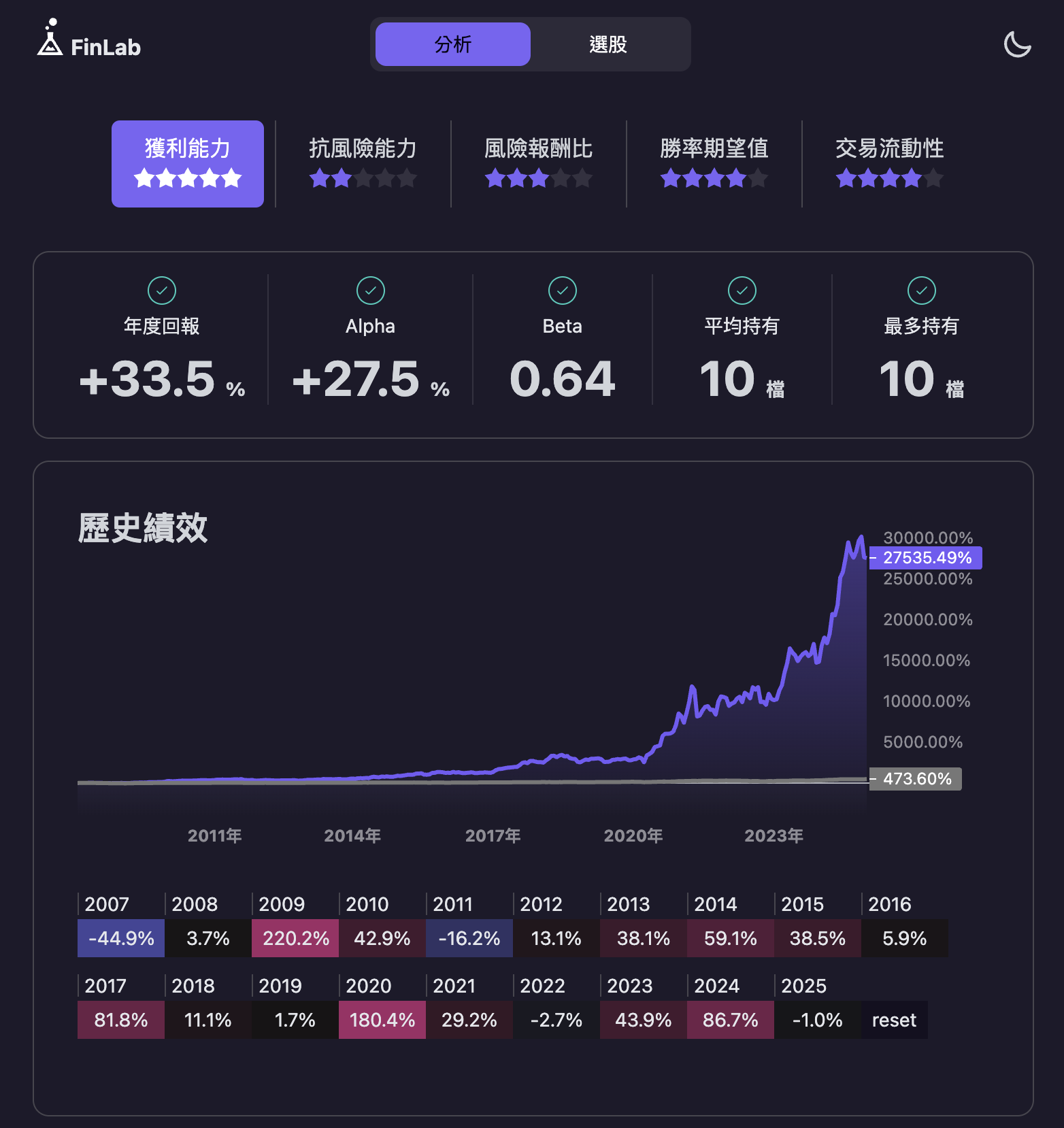This screenshot has width=1064, height=1128.
Task: Click the checkmark icon above 年度回報
Action: point(162,290)
